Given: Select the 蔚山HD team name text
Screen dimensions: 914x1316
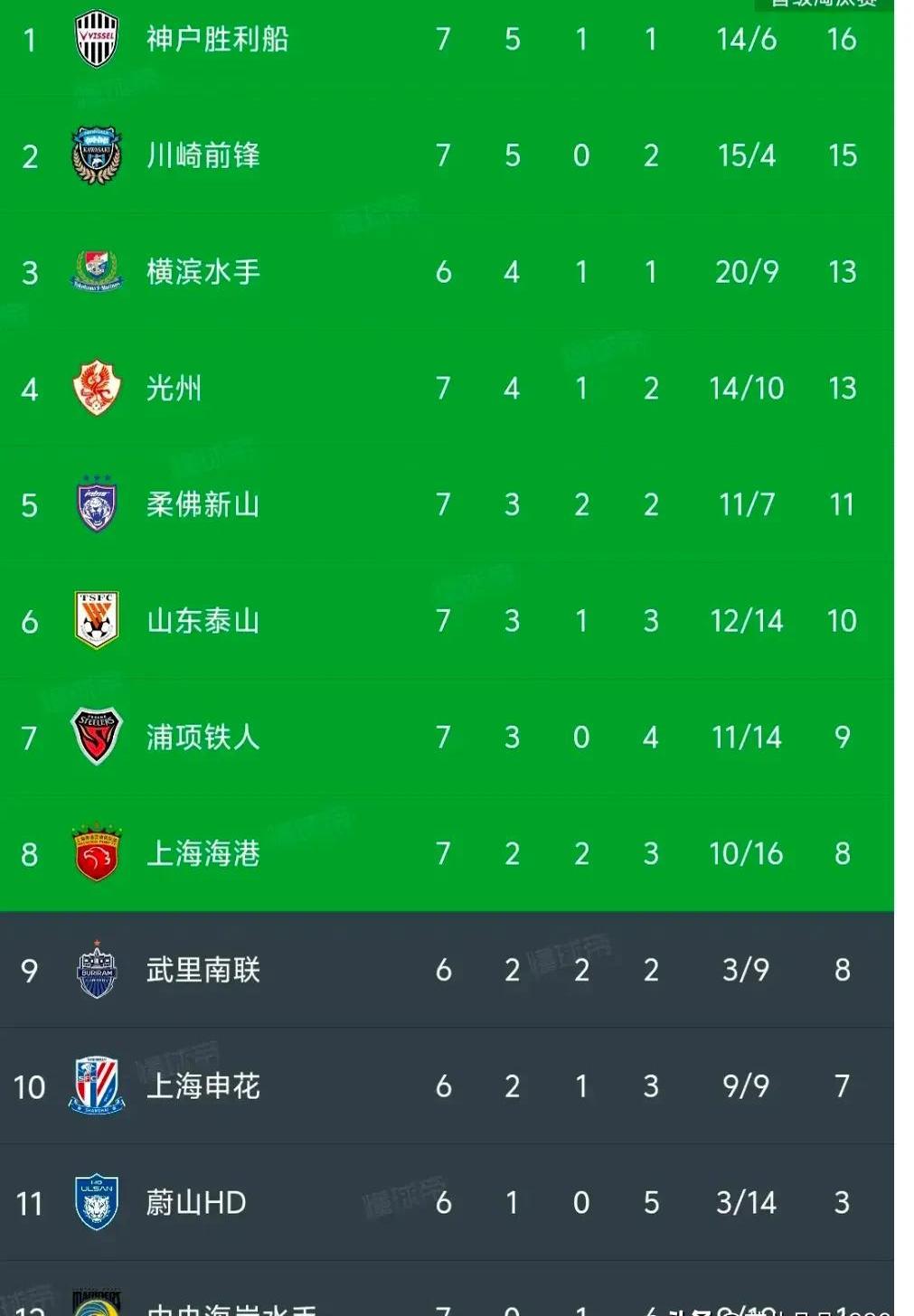Looking at the screenshot, I should coord(194,1203).
